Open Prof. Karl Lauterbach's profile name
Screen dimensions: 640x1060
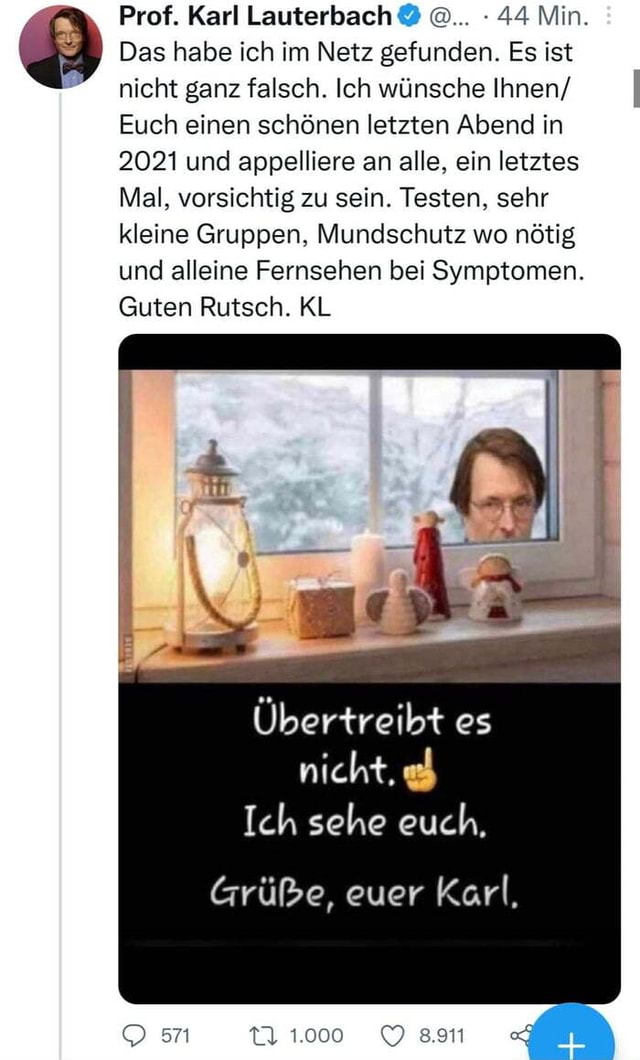[x=255, y=16]
